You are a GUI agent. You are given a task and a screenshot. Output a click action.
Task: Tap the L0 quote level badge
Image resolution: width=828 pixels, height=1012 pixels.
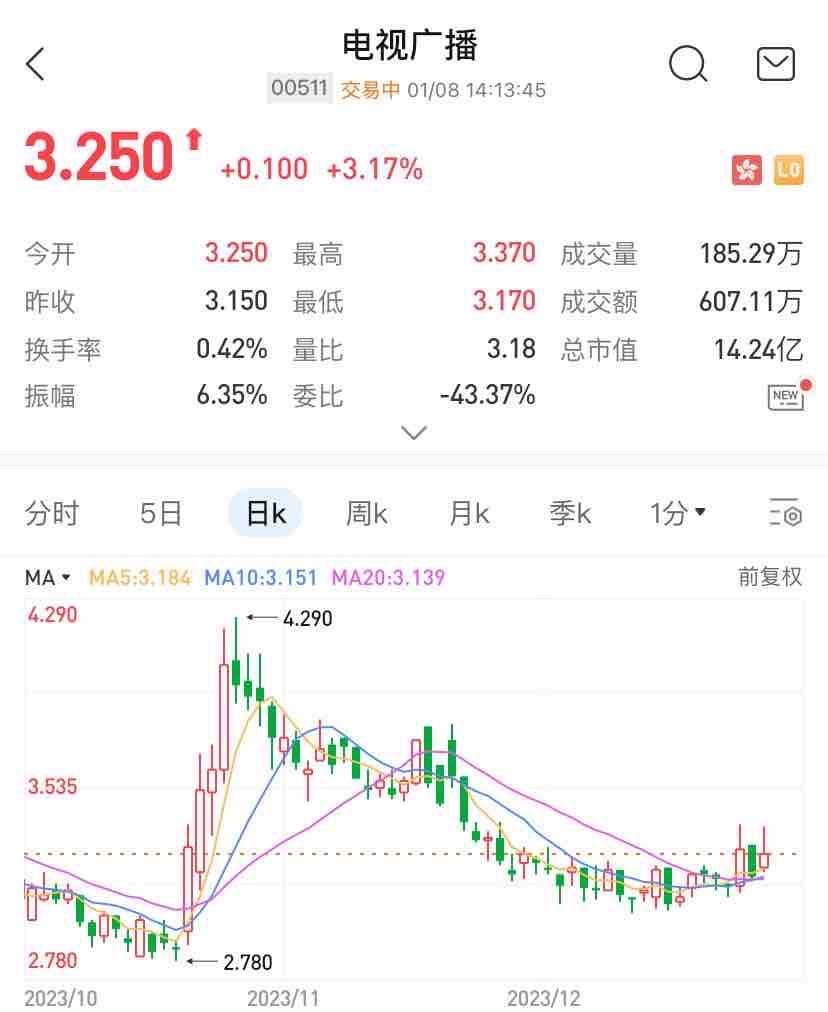tap(788, 170)
